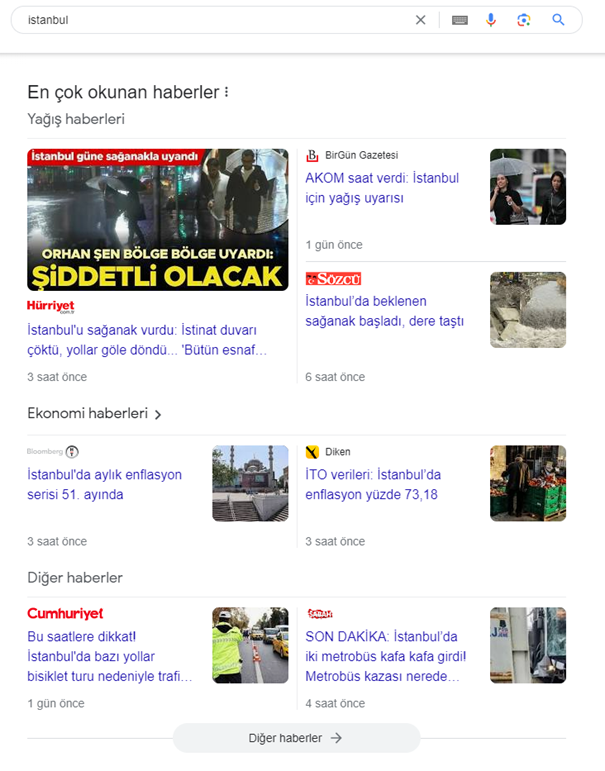Tap the search box containing istanbul
The image size is (605, 771).
pos(200,20)
